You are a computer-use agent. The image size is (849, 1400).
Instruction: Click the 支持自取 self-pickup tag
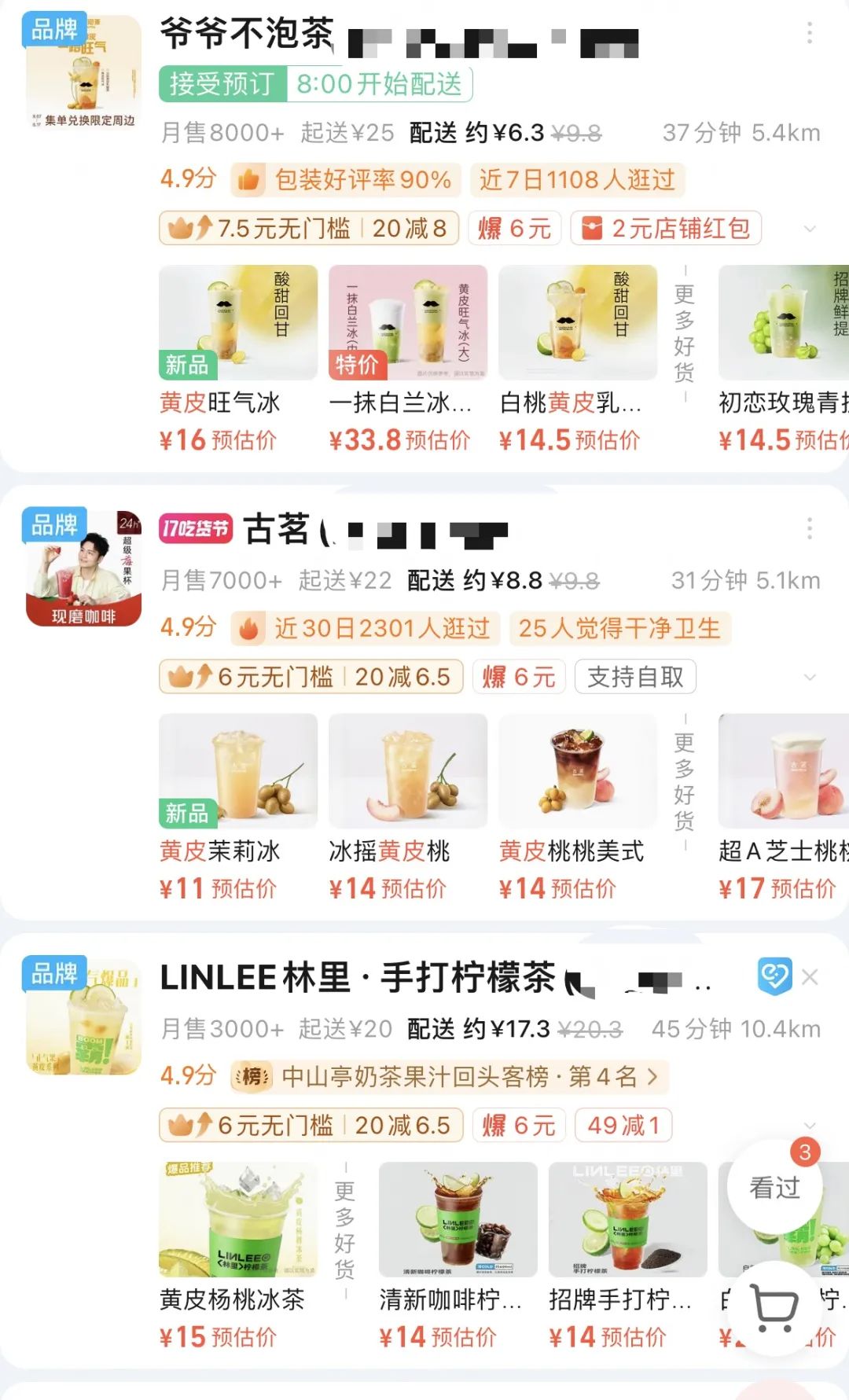(635, 676)
